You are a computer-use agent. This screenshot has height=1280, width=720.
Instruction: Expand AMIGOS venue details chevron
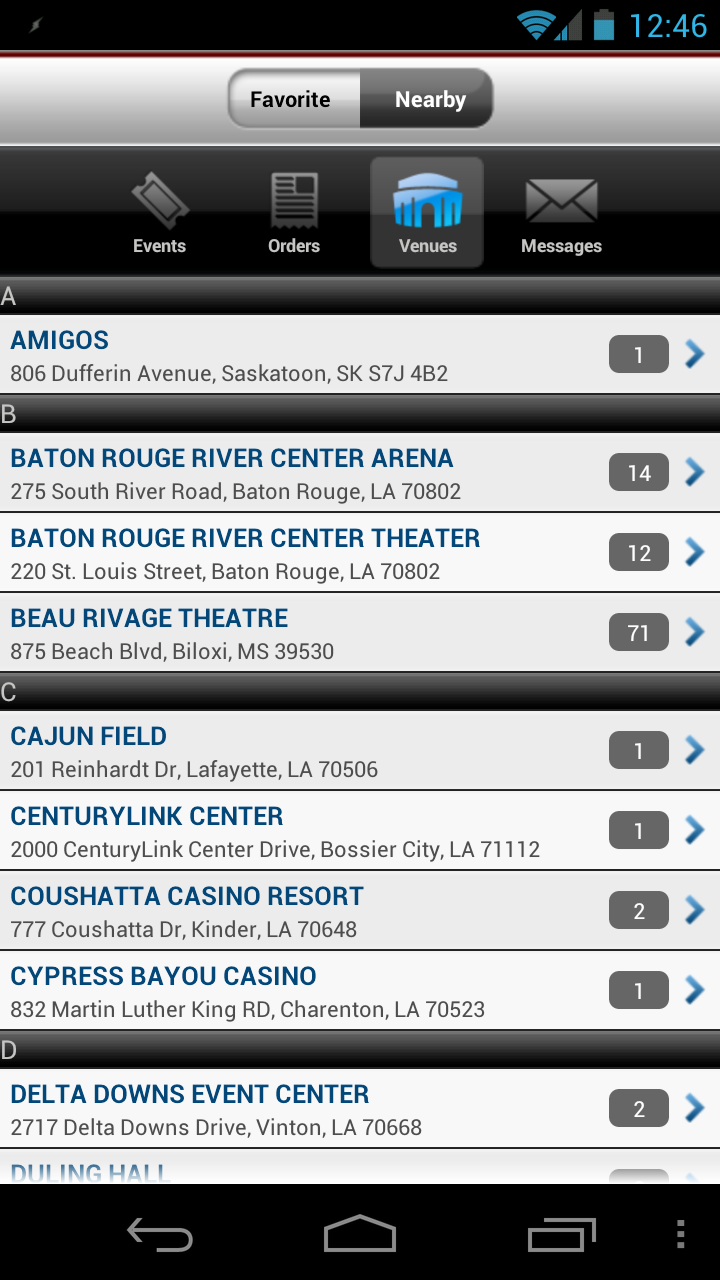click(x=694, y=353)
